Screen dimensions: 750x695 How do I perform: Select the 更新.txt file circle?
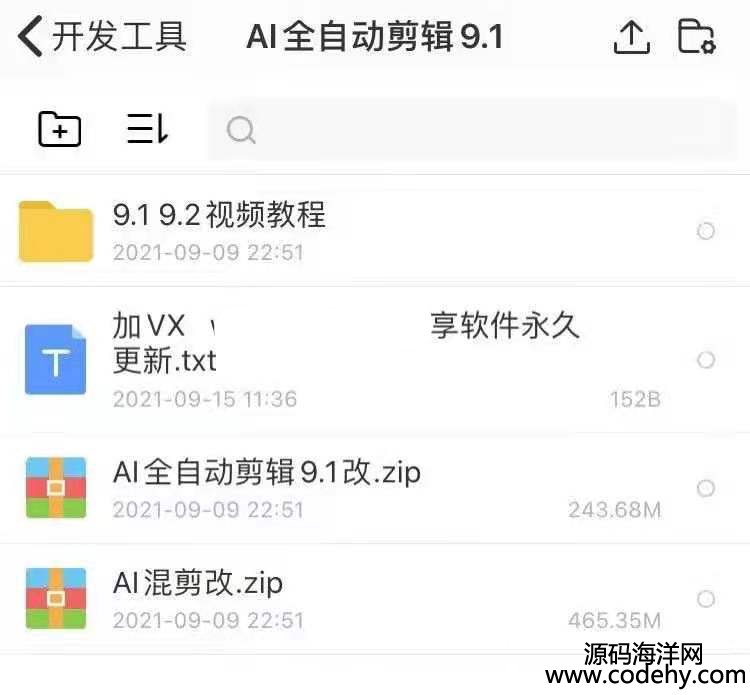[x=705, y=359]
